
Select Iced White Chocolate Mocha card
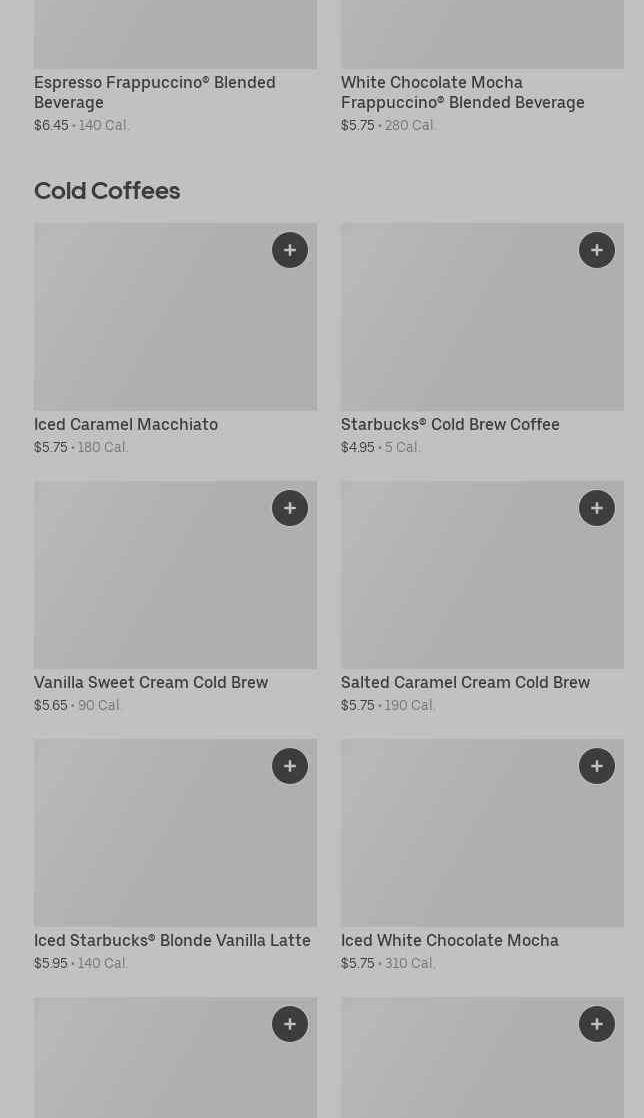(460, 848)
